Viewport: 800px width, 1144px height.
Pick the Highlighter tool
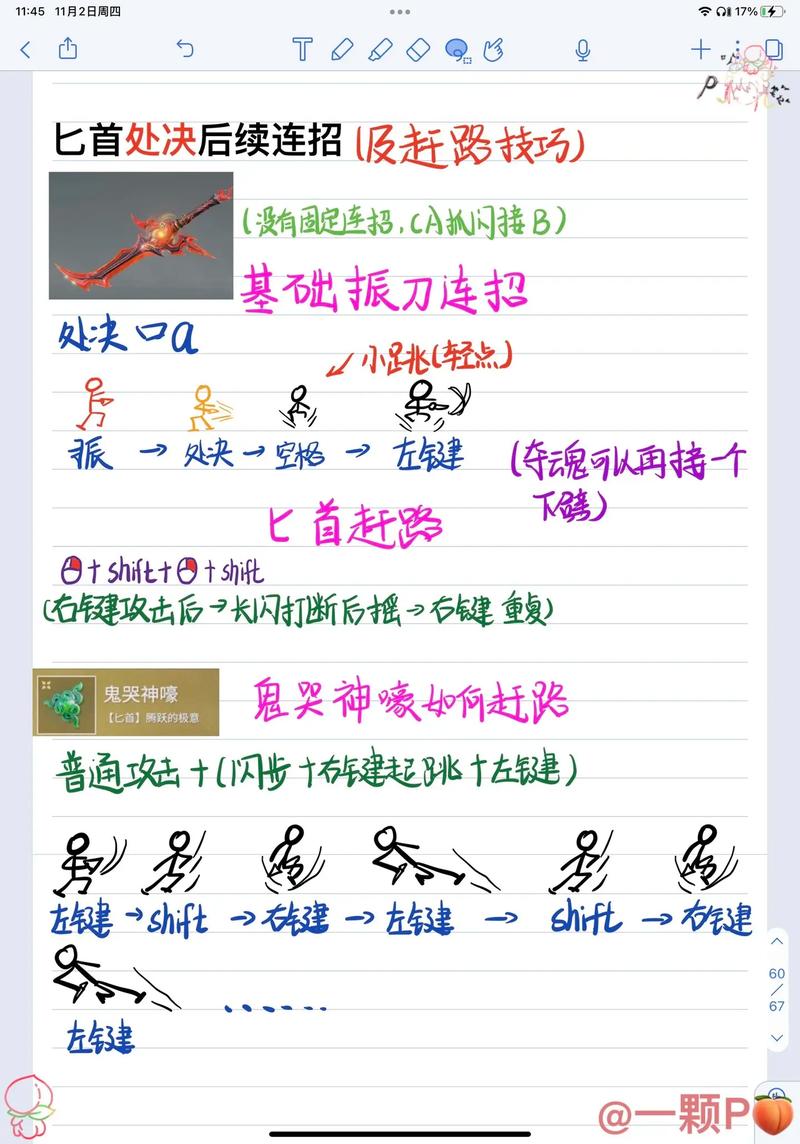coord(382,48)
